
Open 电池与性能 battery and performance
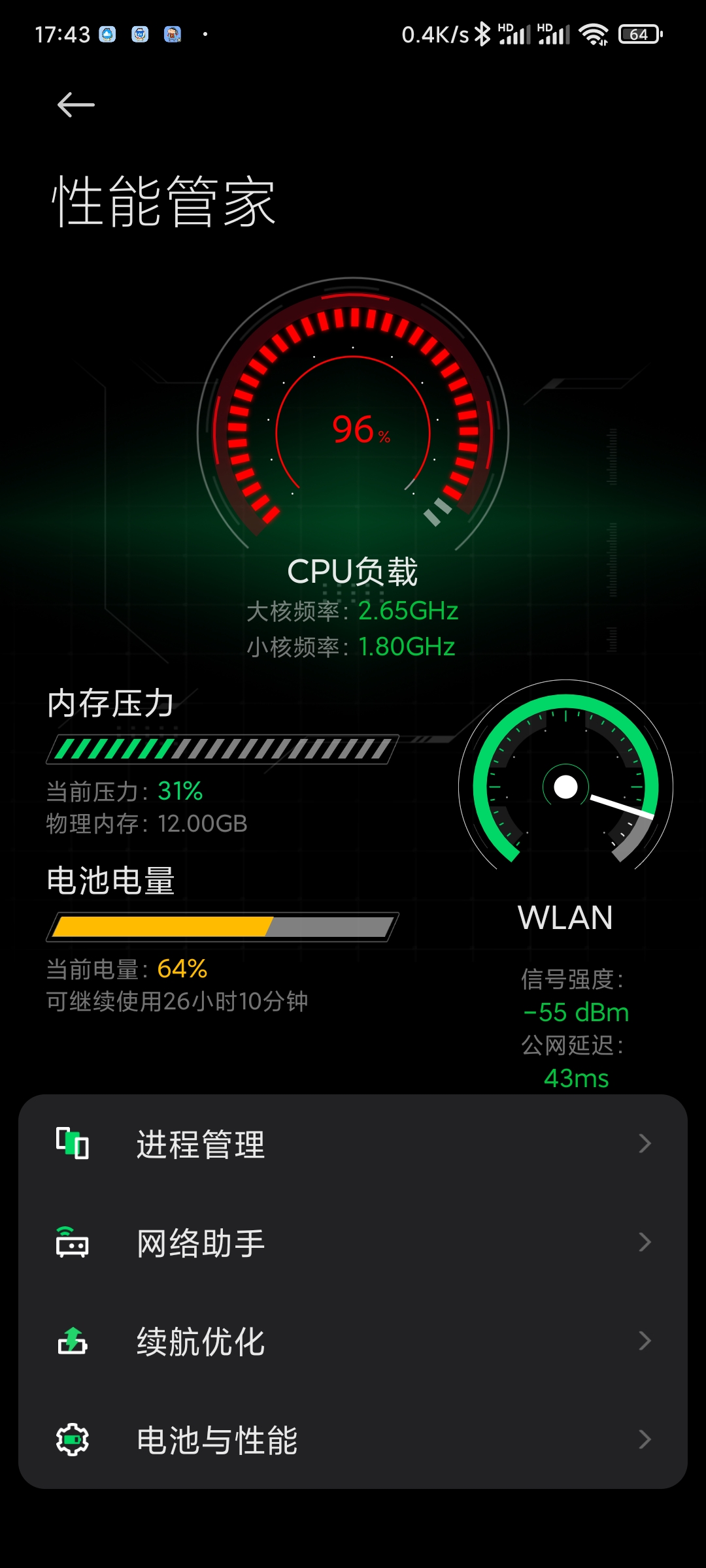click(353, 1439)
